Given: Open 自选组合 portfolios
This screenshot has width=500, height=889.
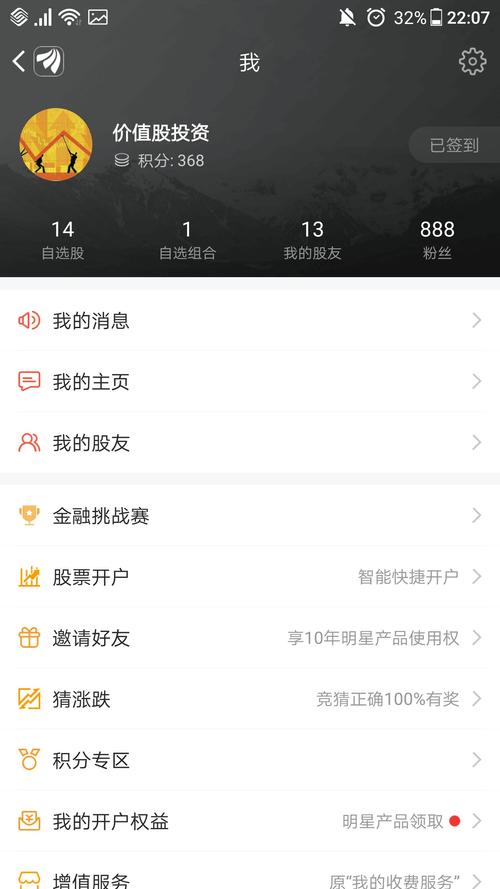Looking at the screenshot, I should [x=187, y=240].
